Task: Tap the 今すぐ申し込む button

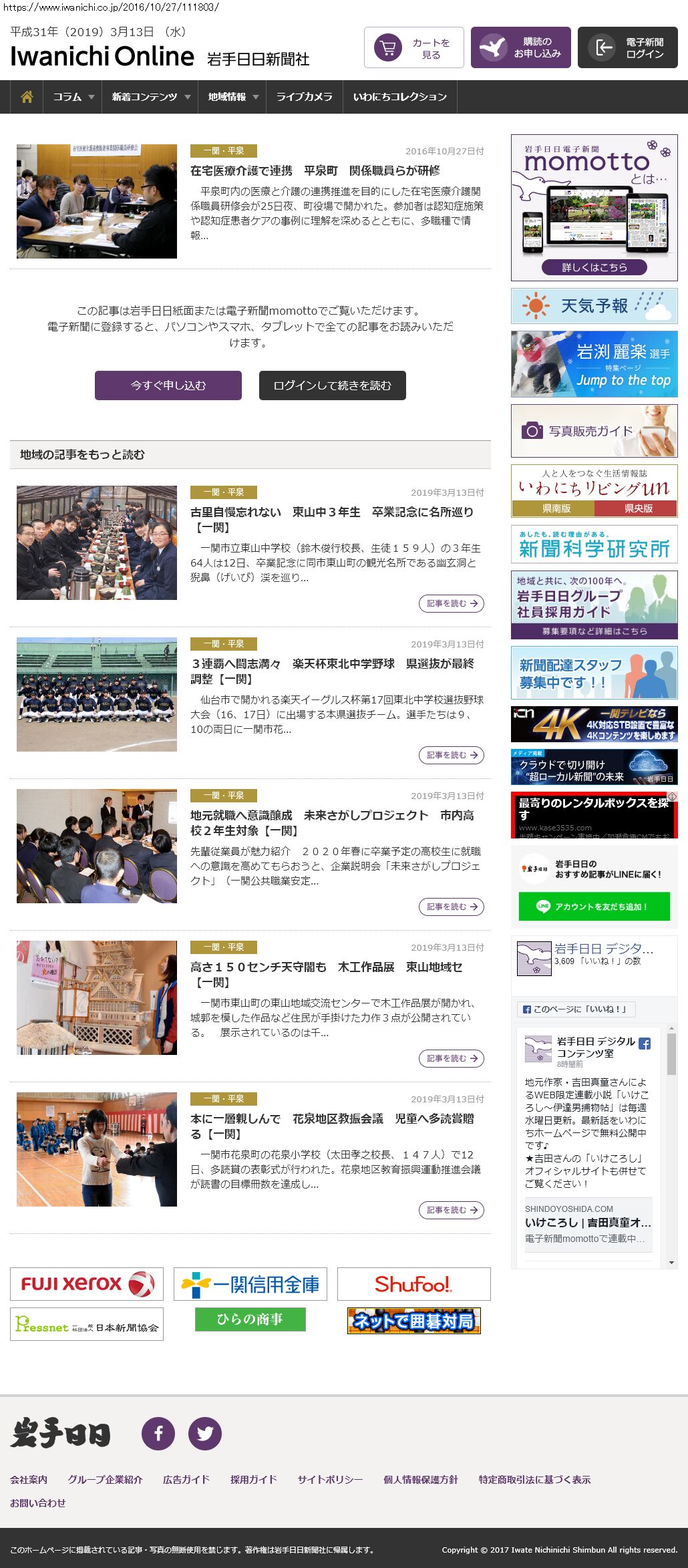Action: [x=168, y=385]
